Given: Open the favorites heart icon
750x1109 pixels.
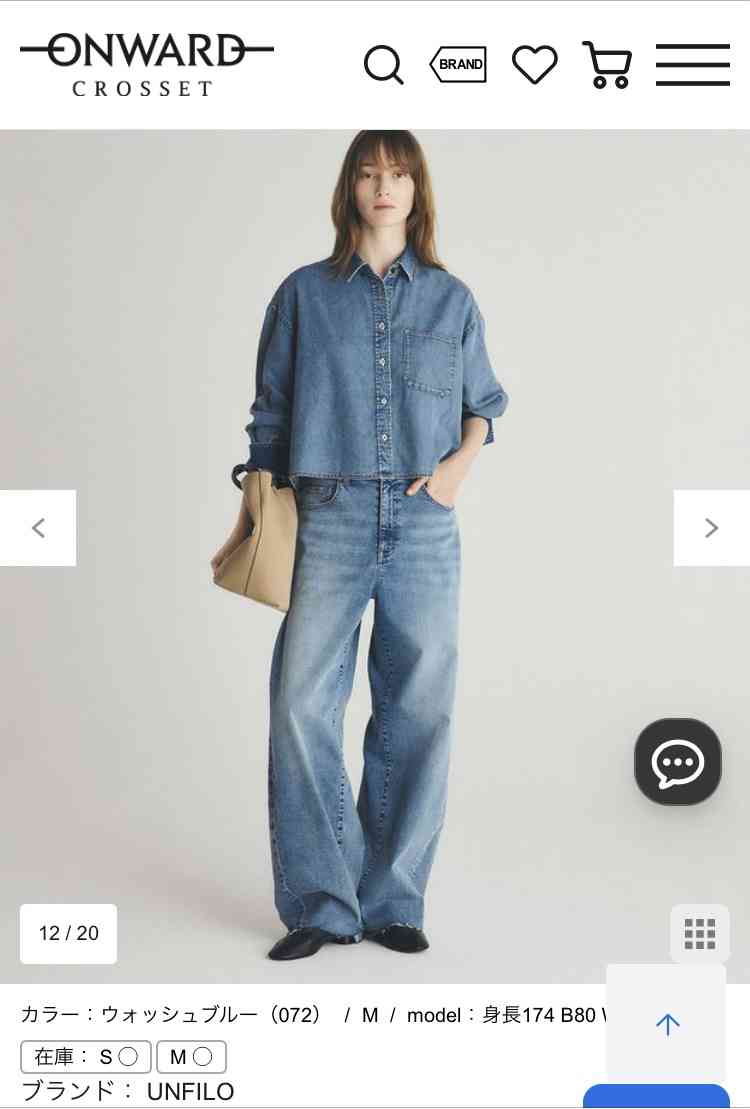Looking at the screenshot, I should click(x=534, y=65).
